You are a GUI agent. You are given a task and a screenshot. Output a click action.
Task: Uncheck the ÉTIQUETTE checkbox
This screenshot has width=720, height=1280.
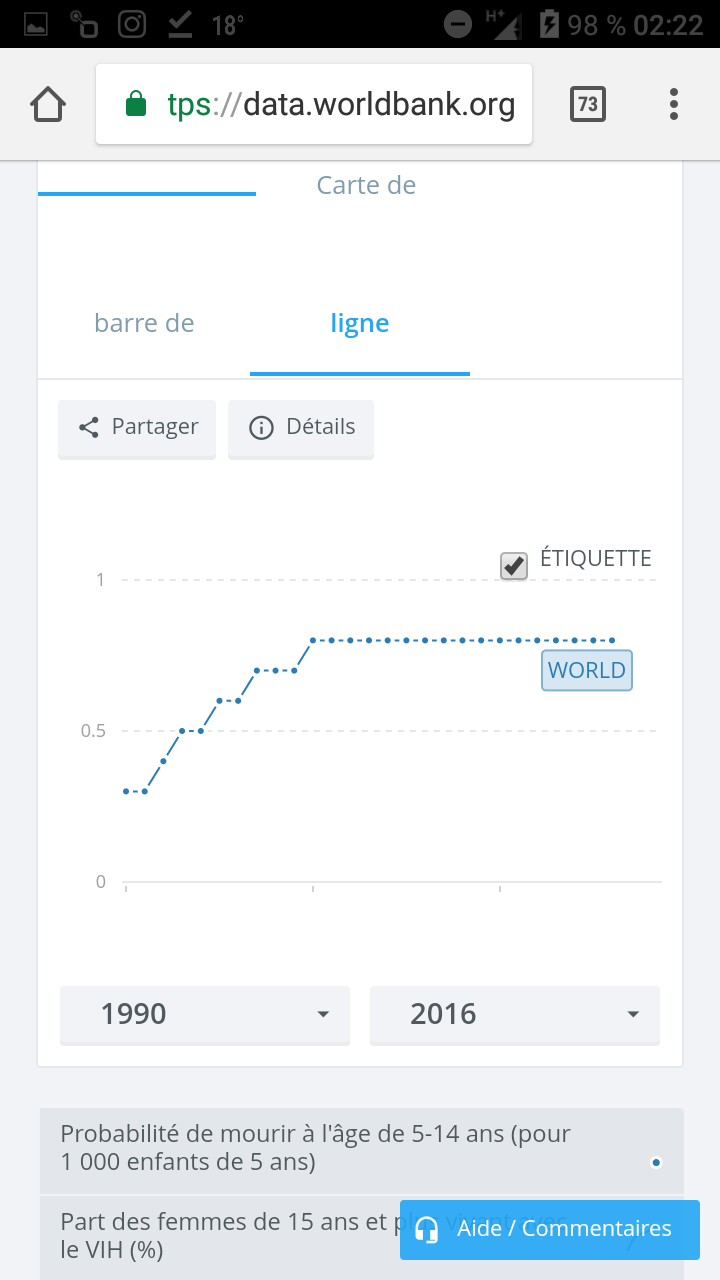514,566
